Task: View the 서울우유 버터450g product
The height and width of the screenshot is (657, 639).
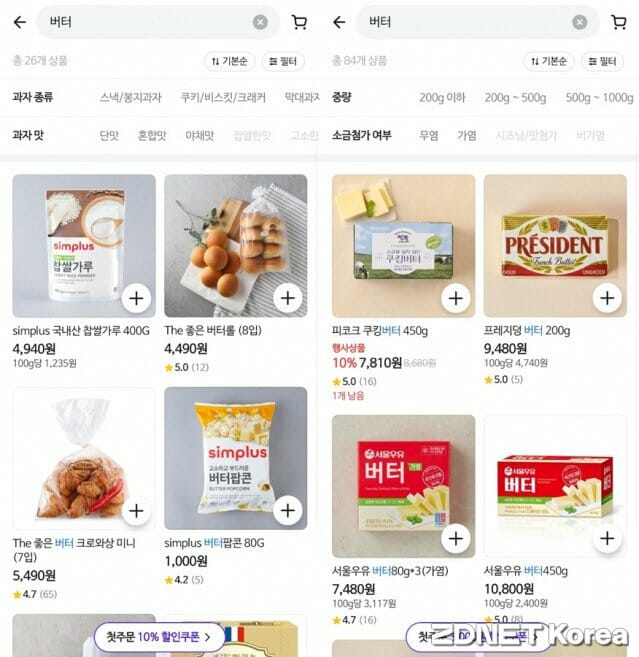Action: (555, 486)
